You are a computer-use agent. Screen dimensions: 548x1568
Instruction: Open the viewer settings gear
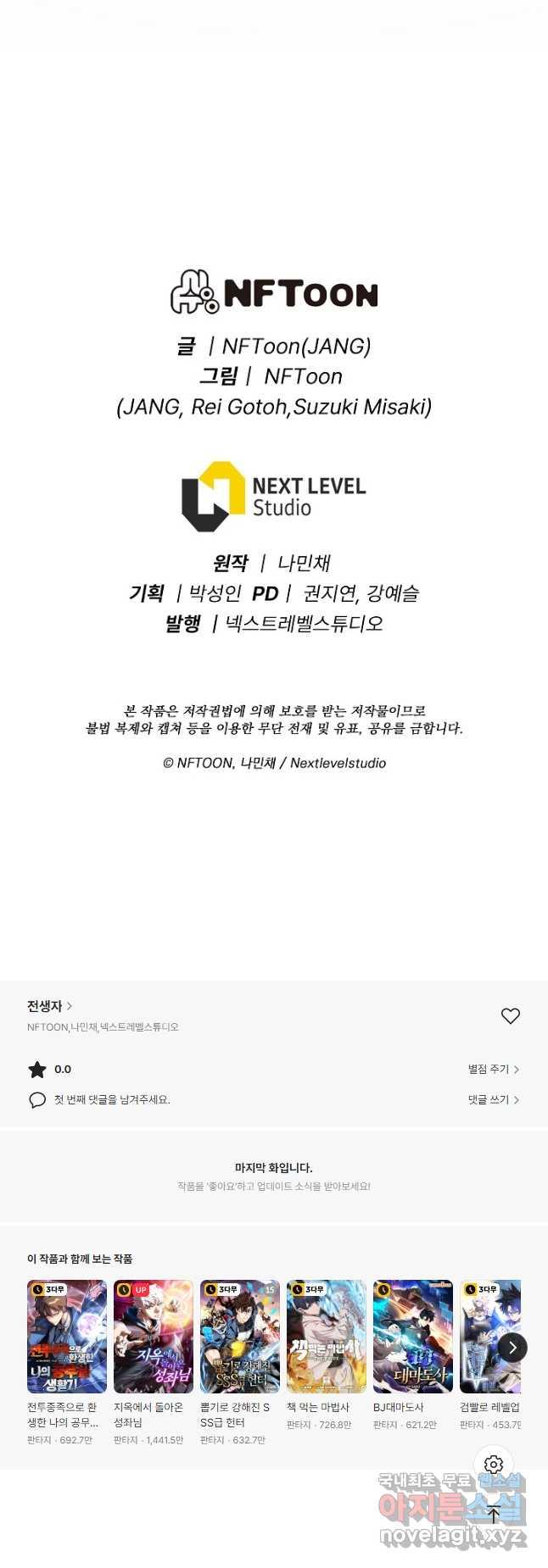click(494, 1464)
